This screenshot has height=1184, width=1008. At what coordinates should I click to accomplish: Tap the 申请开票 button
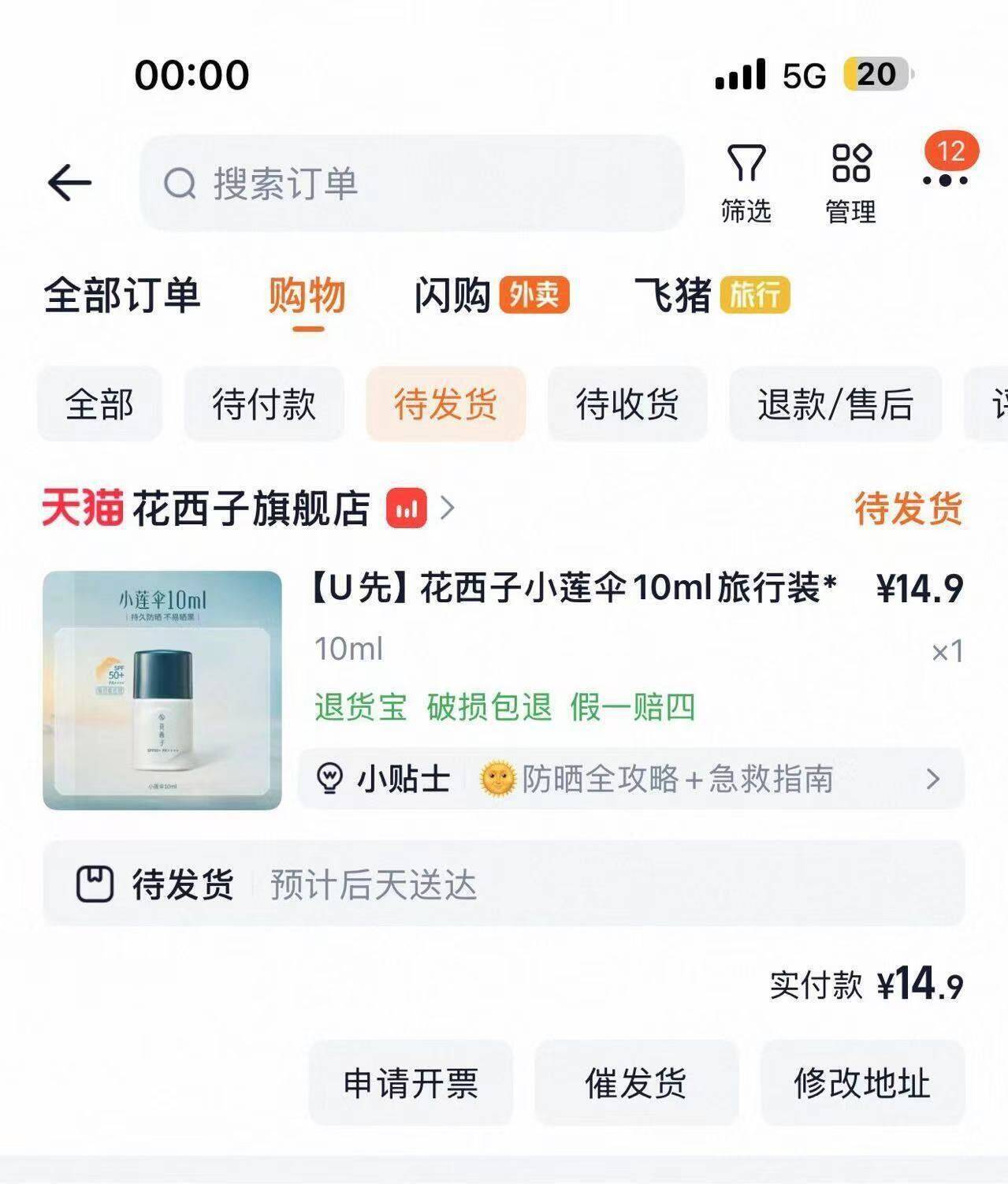(411, 1083)
